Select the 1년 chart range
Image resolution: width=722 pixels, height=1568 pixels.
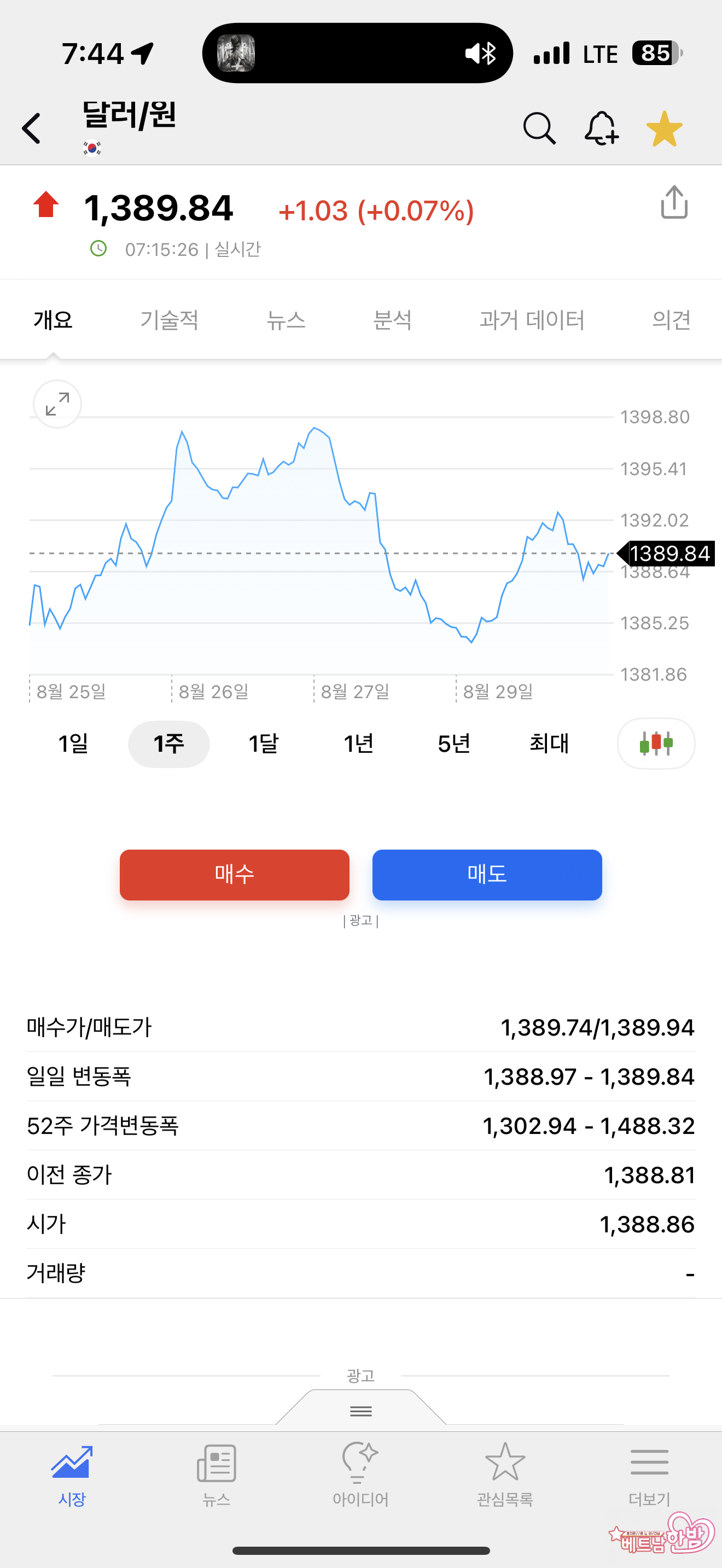[359, 744]
